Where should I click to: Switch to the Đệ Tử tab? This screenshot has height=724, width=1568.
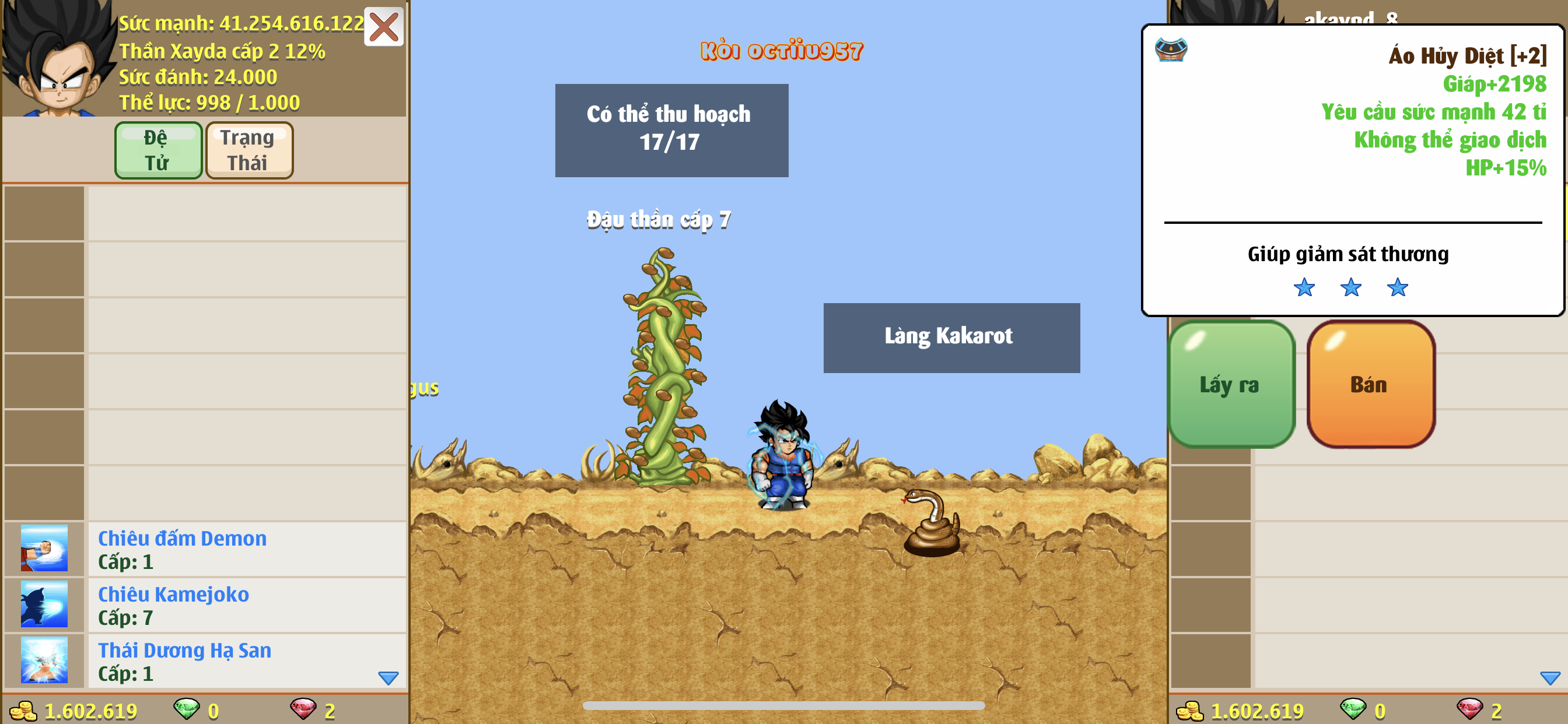157,150
